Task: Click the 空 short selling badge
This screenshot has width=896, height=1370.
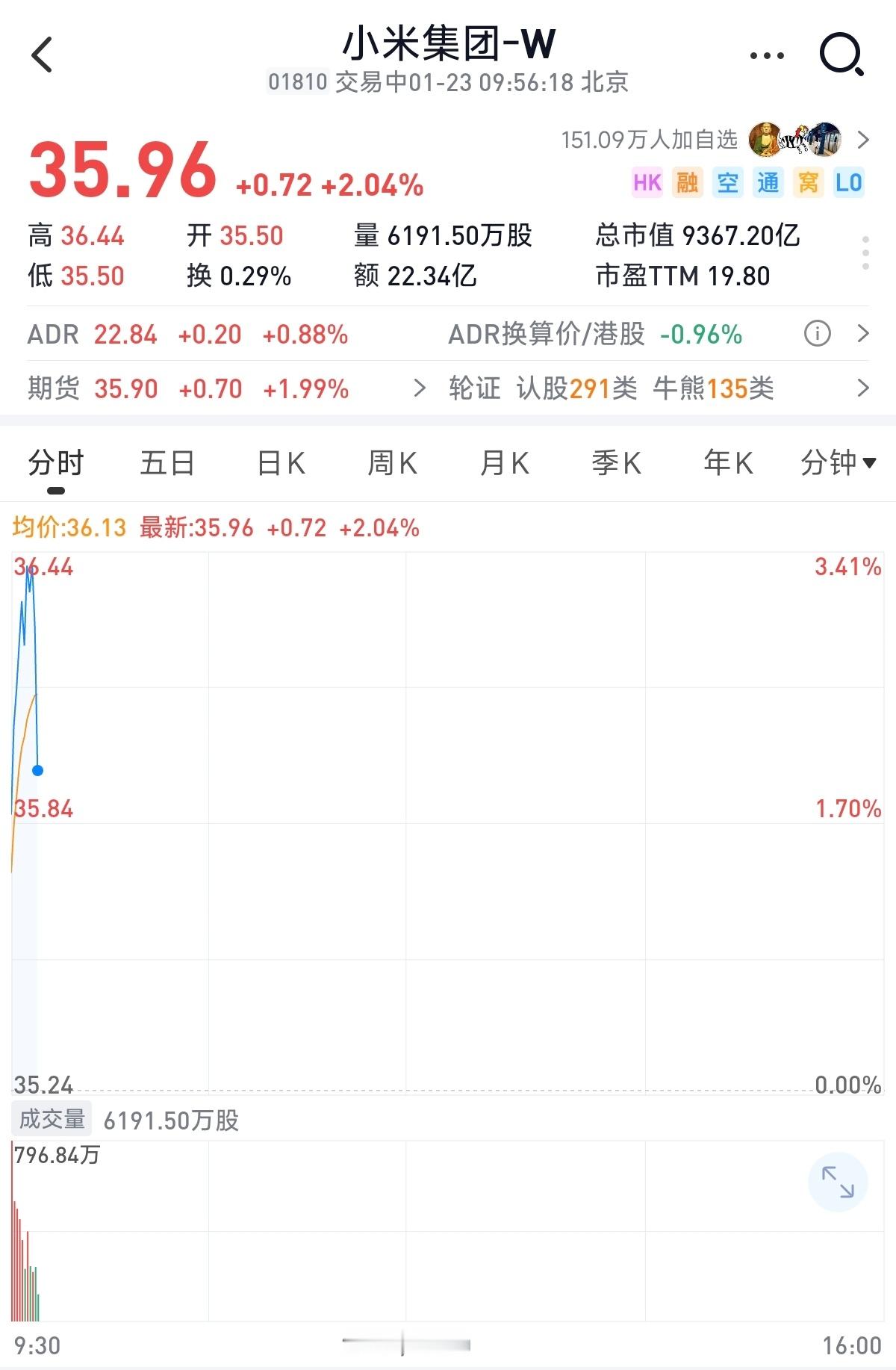Action: tap(727, 182)
